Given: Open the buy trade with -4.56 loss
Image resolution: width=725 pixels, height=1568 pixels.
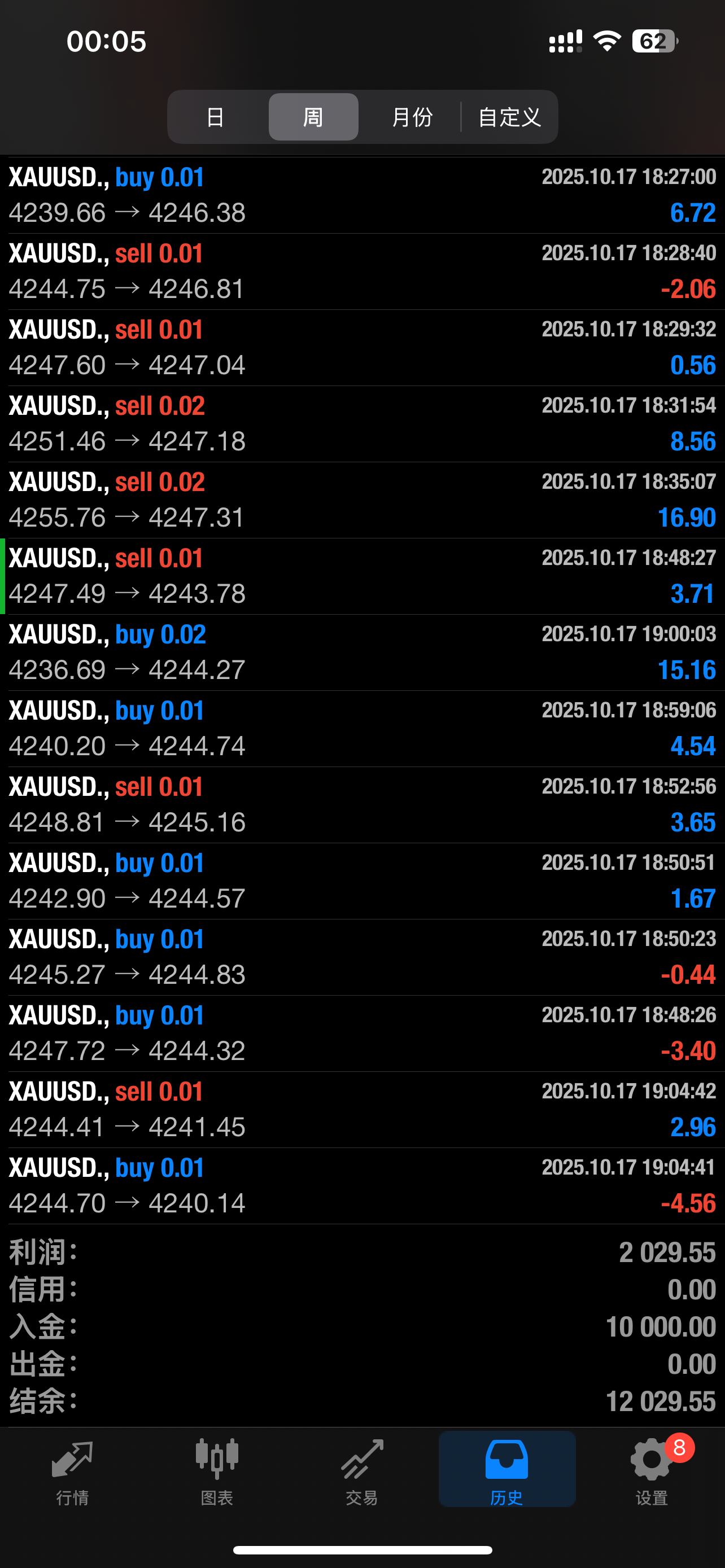Looking at the screenshot, I should click(362, 1186).
